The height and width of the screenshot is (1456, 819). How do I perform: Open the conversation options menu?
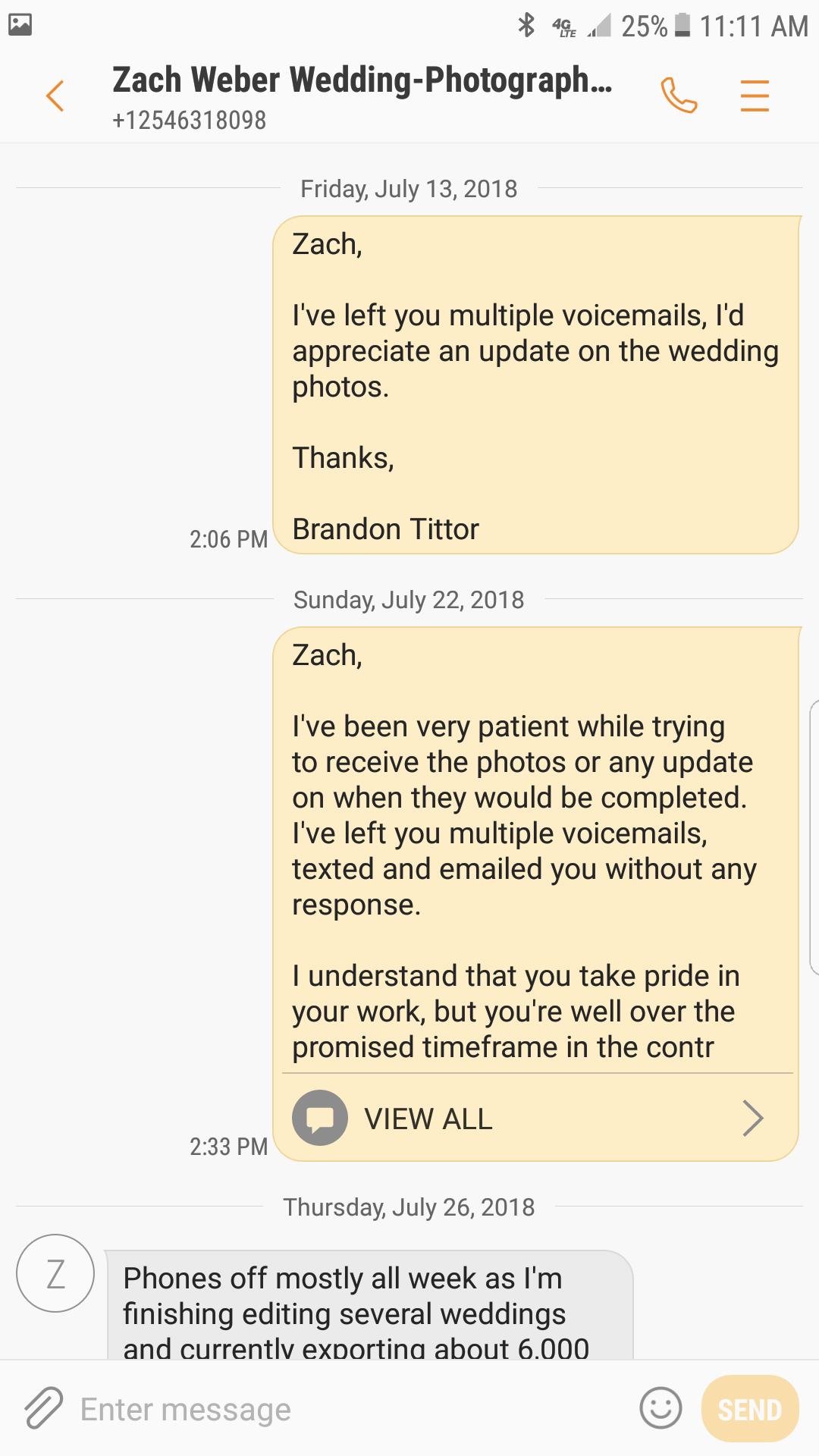[x=755, y=96]
